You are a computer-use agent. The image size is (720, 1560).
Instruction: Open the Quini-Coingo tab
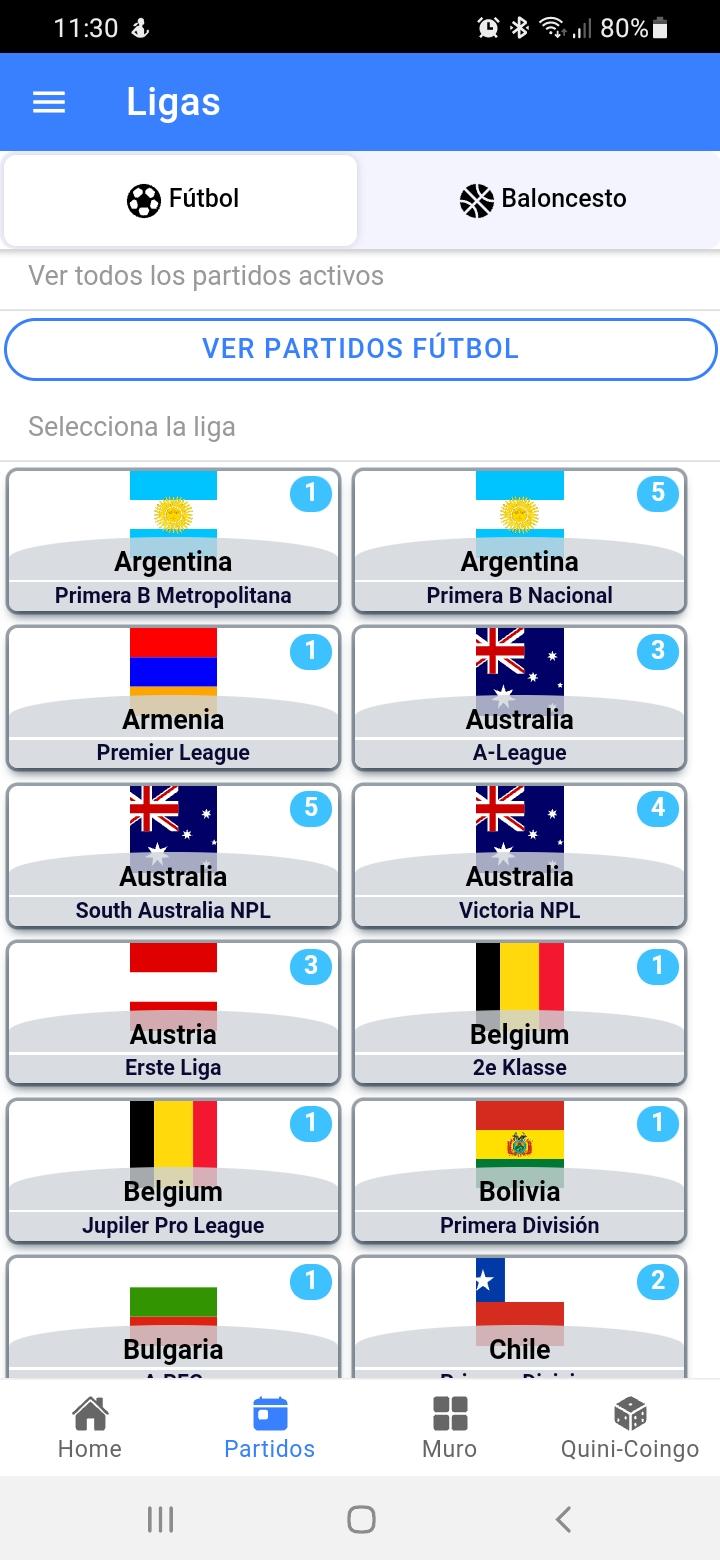tap(630, 1428)
